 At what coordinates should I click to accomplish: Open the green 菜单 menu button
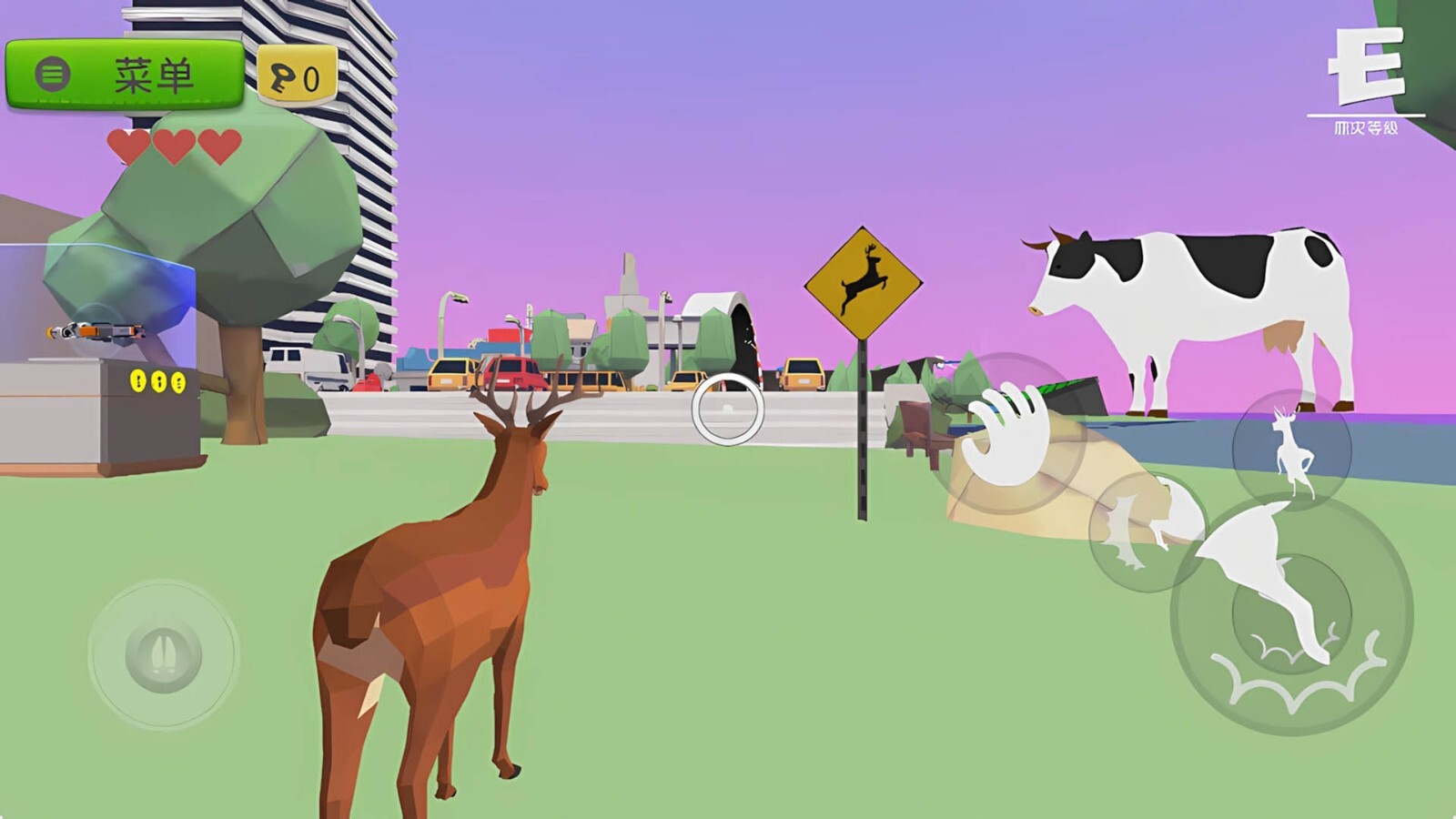point(126,75)
